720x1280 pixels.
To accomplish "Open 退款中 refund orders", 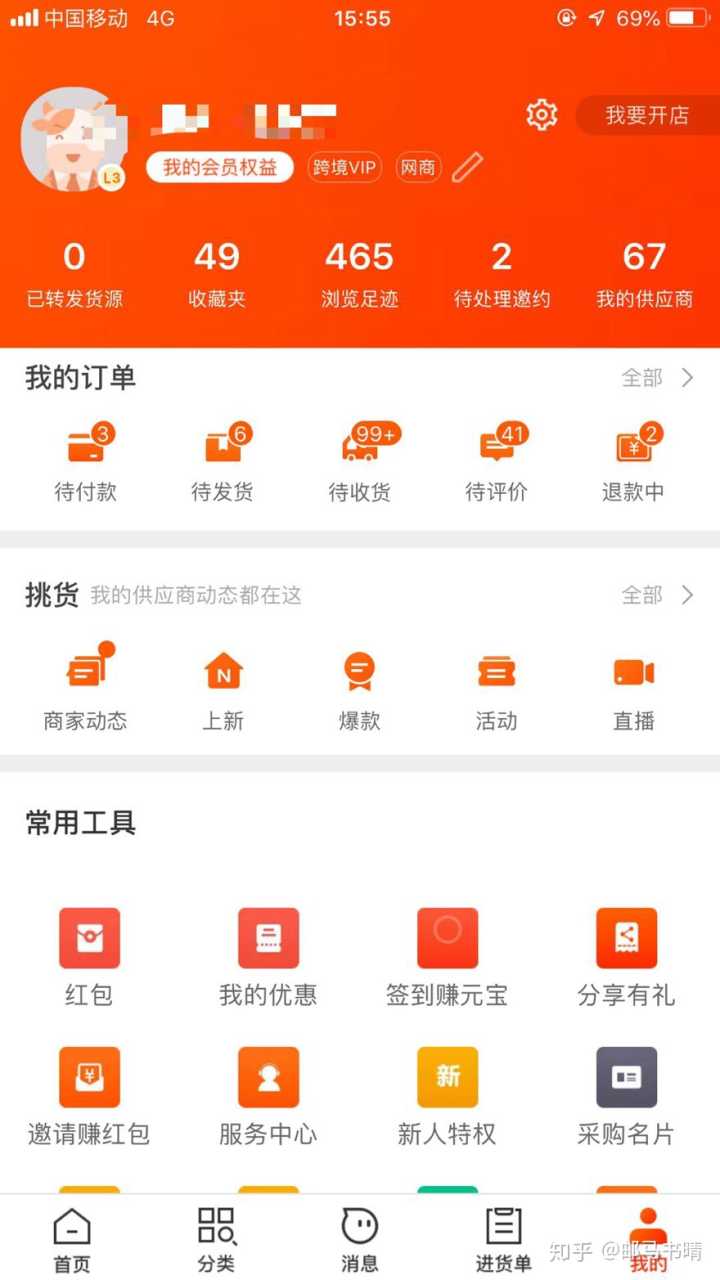I will (634, 462).
